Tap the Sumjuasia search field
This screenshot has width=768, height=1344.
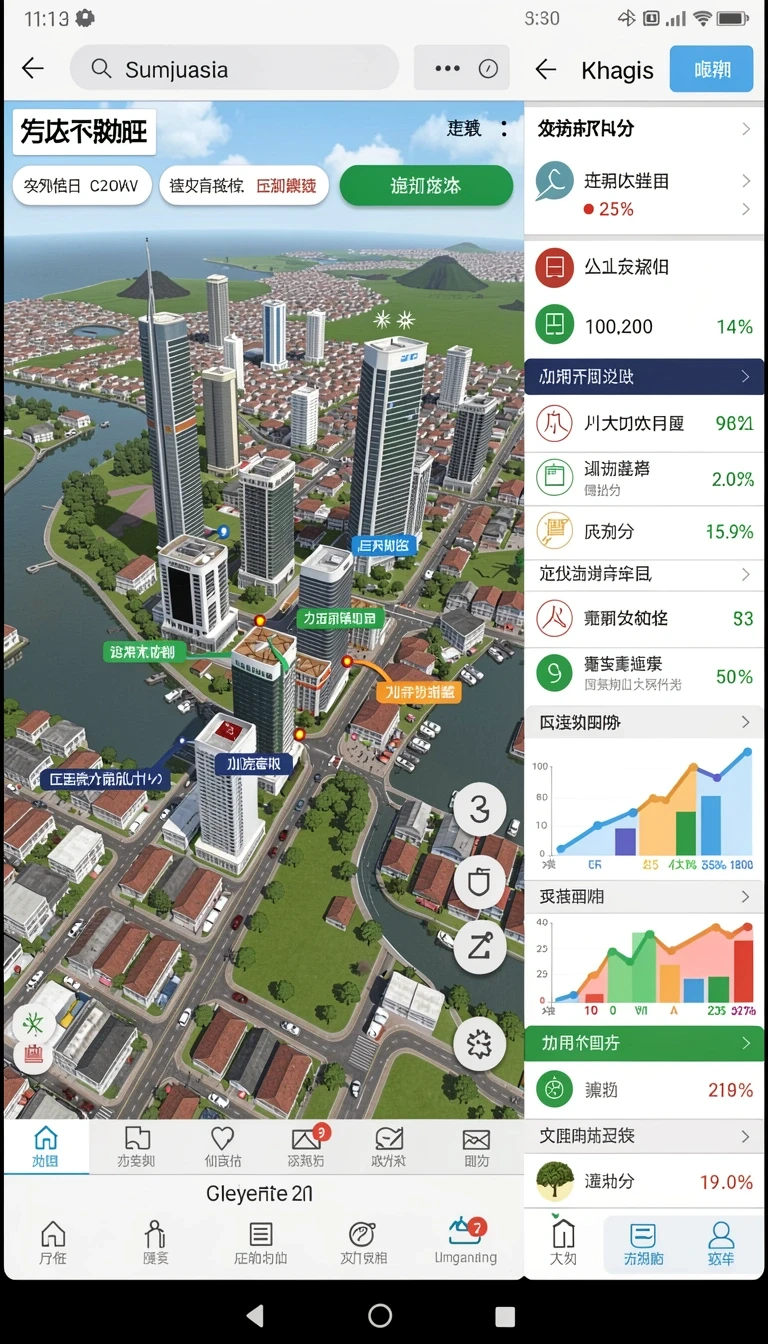(234, 69)
